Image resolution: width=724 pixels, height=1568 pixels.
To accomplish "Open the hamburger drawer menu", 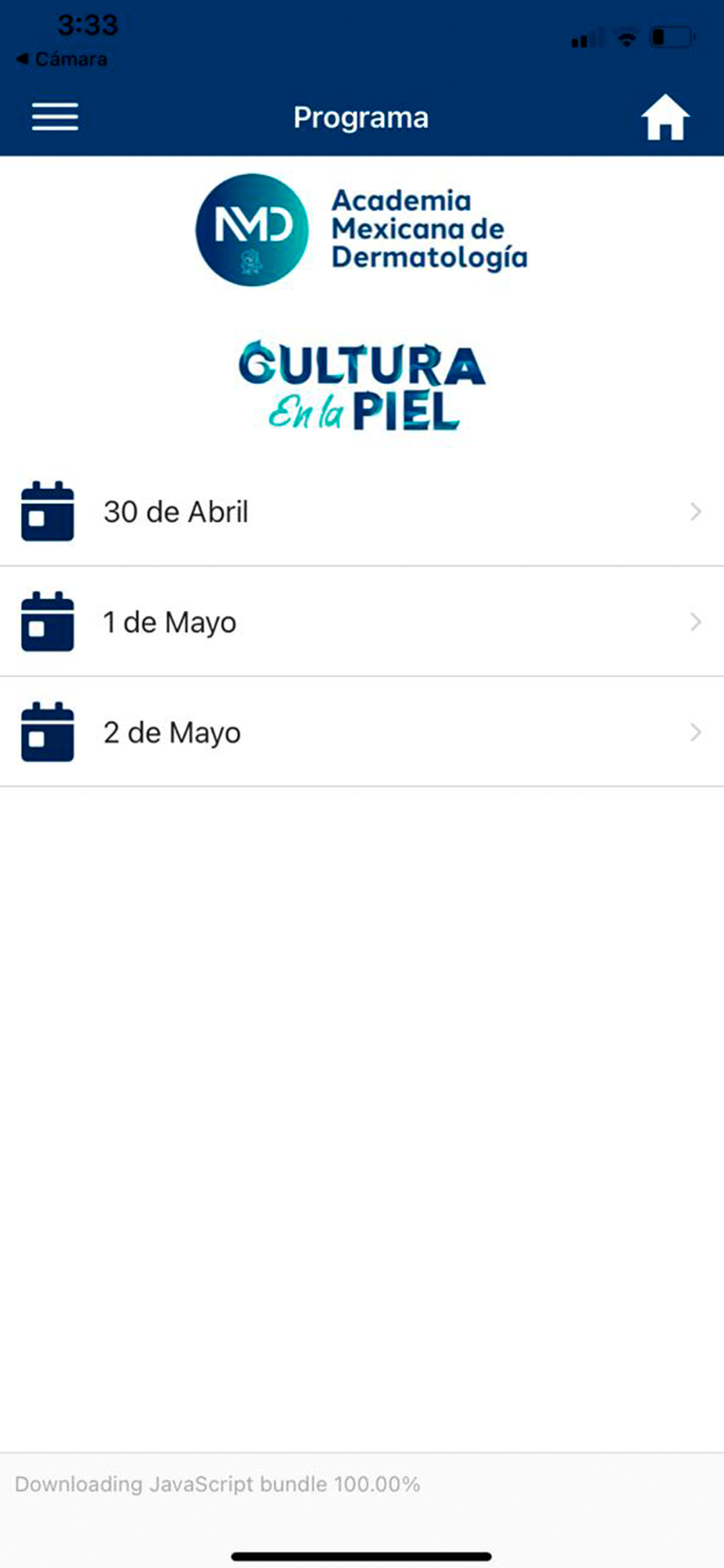I will click(x=55, y=117).
